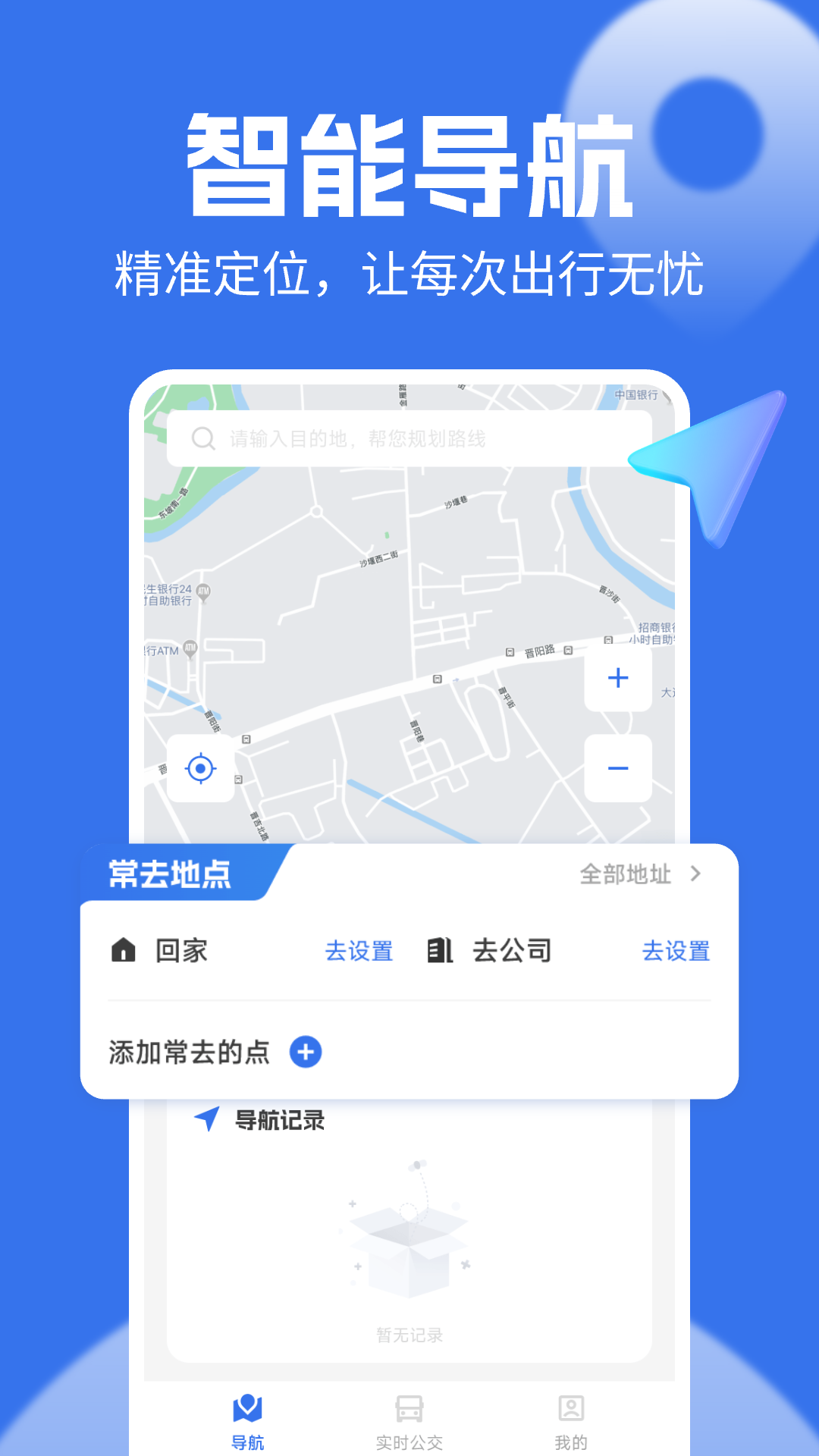Tap the blue plus icon to add frequent place
The width and height of the screenshot is (819, 1456).
(x=306, y=1052)
